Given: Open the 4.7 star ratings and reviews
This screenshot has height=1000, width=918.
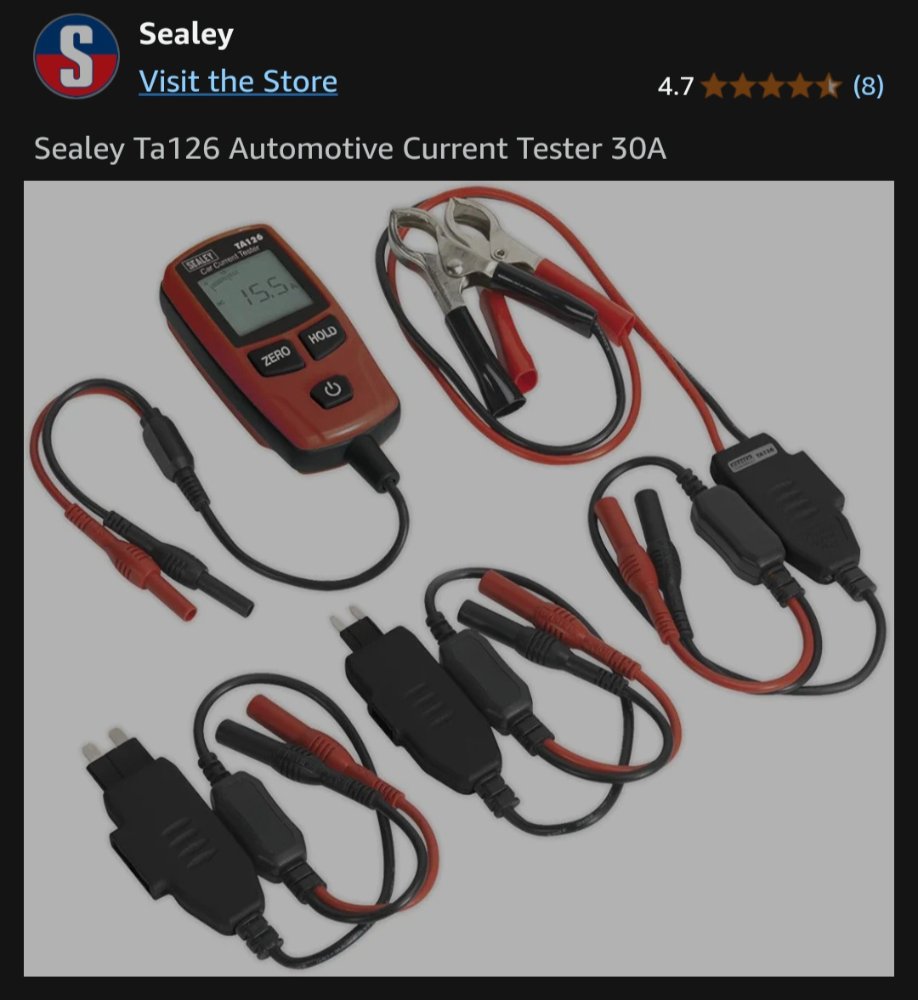Looking at the screenshot, I should click(770, 86).
